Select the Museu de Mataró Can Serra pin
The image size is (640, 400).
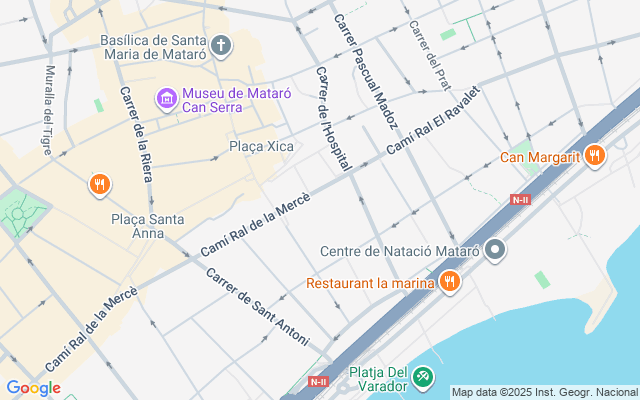click(166, 99)
